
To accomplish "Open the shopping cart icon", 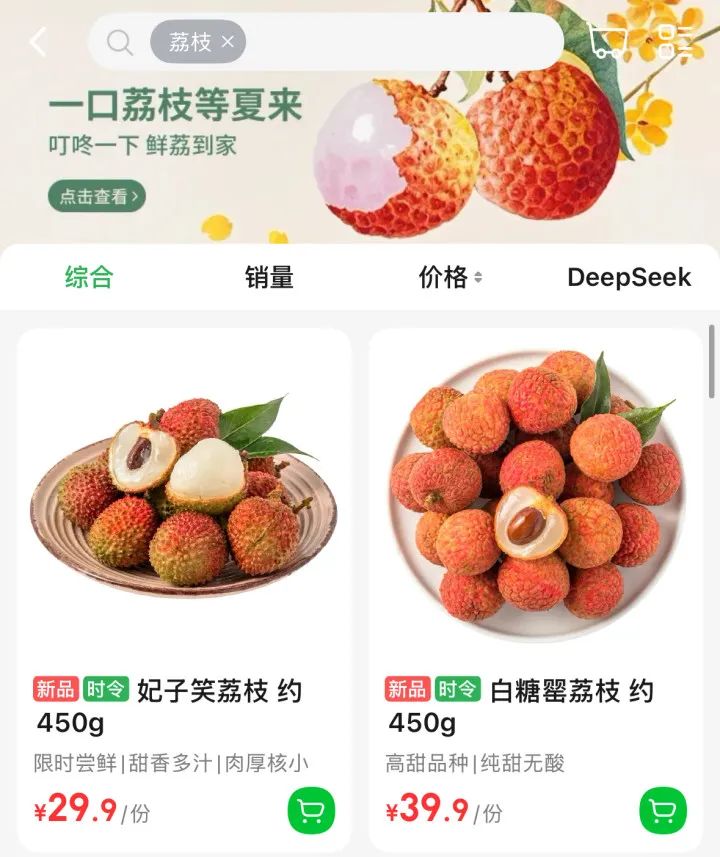I will tap(608, 41).
